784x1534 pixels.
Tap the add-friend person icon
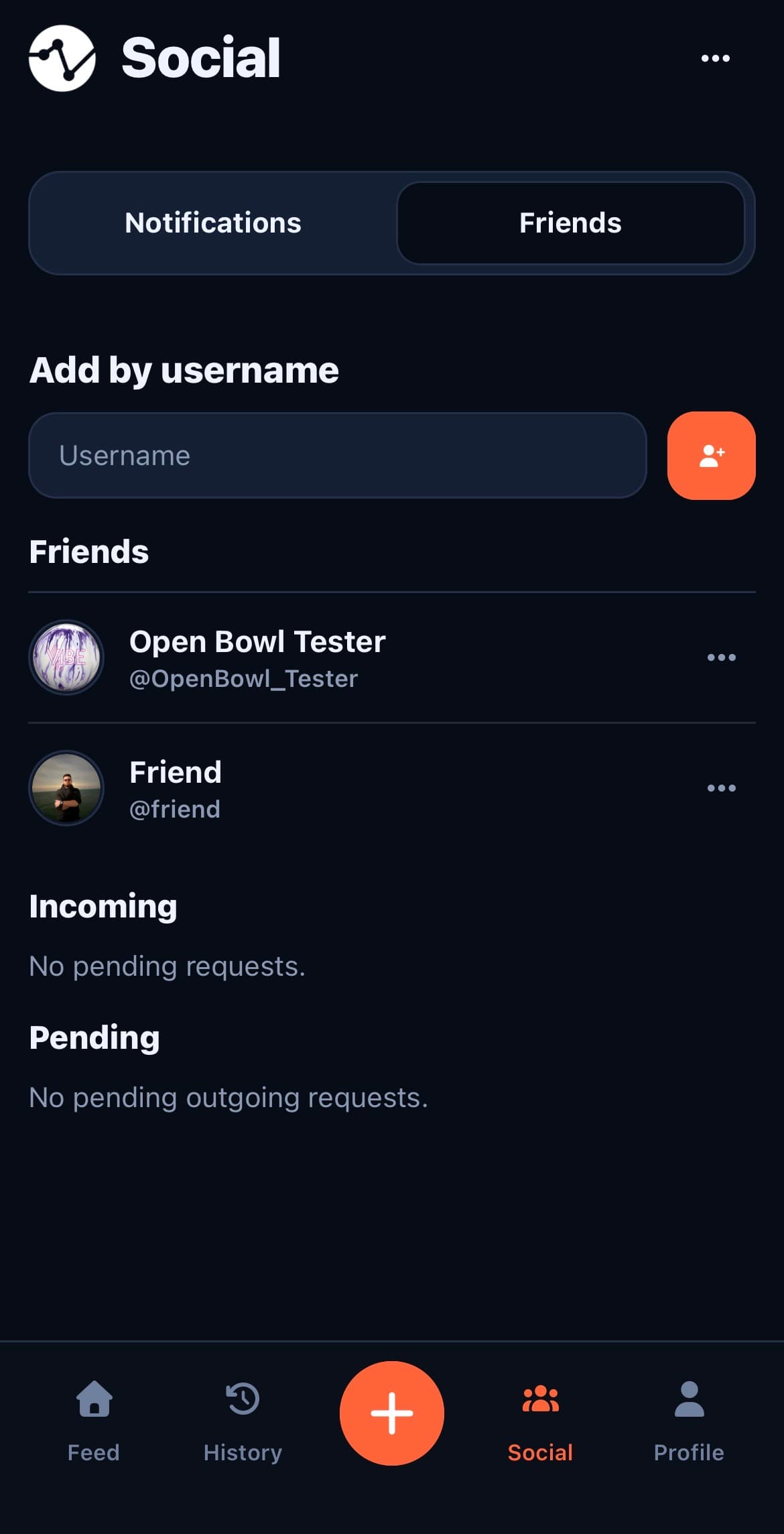pyautogui.click(x=712, y=455)
